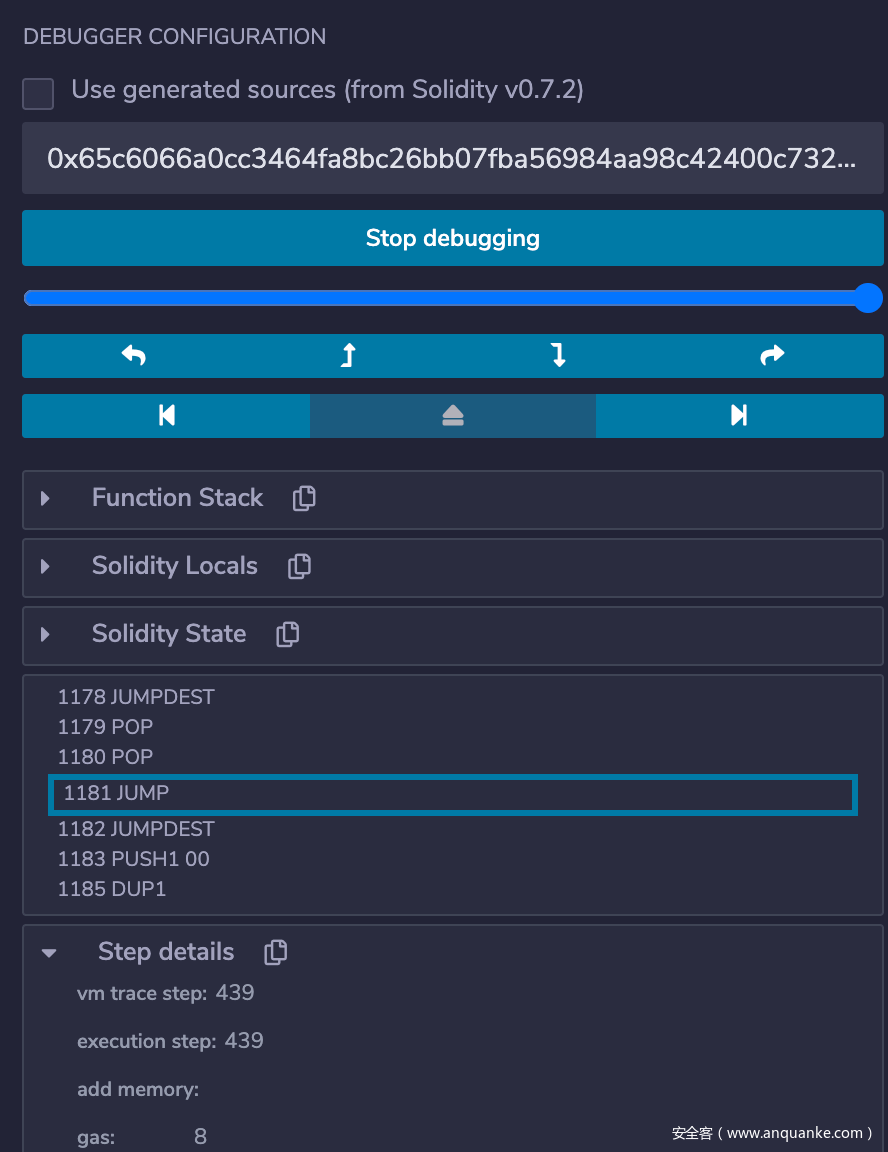Expand the Solidity Locals panel
The width and height of the screenshot is (888, 1152).
[x=45, y=566]
